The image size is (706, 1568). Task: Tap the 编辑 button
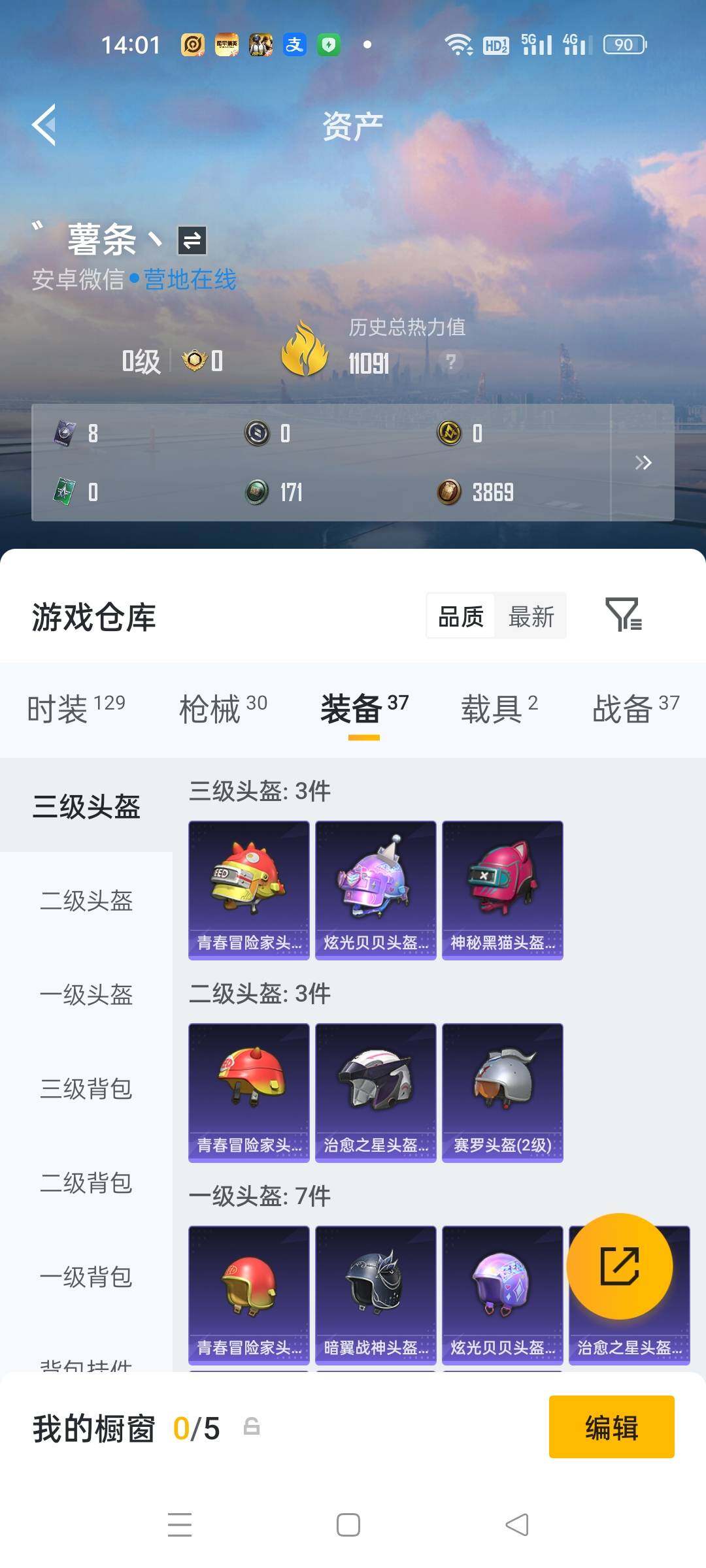point(612,1426)
